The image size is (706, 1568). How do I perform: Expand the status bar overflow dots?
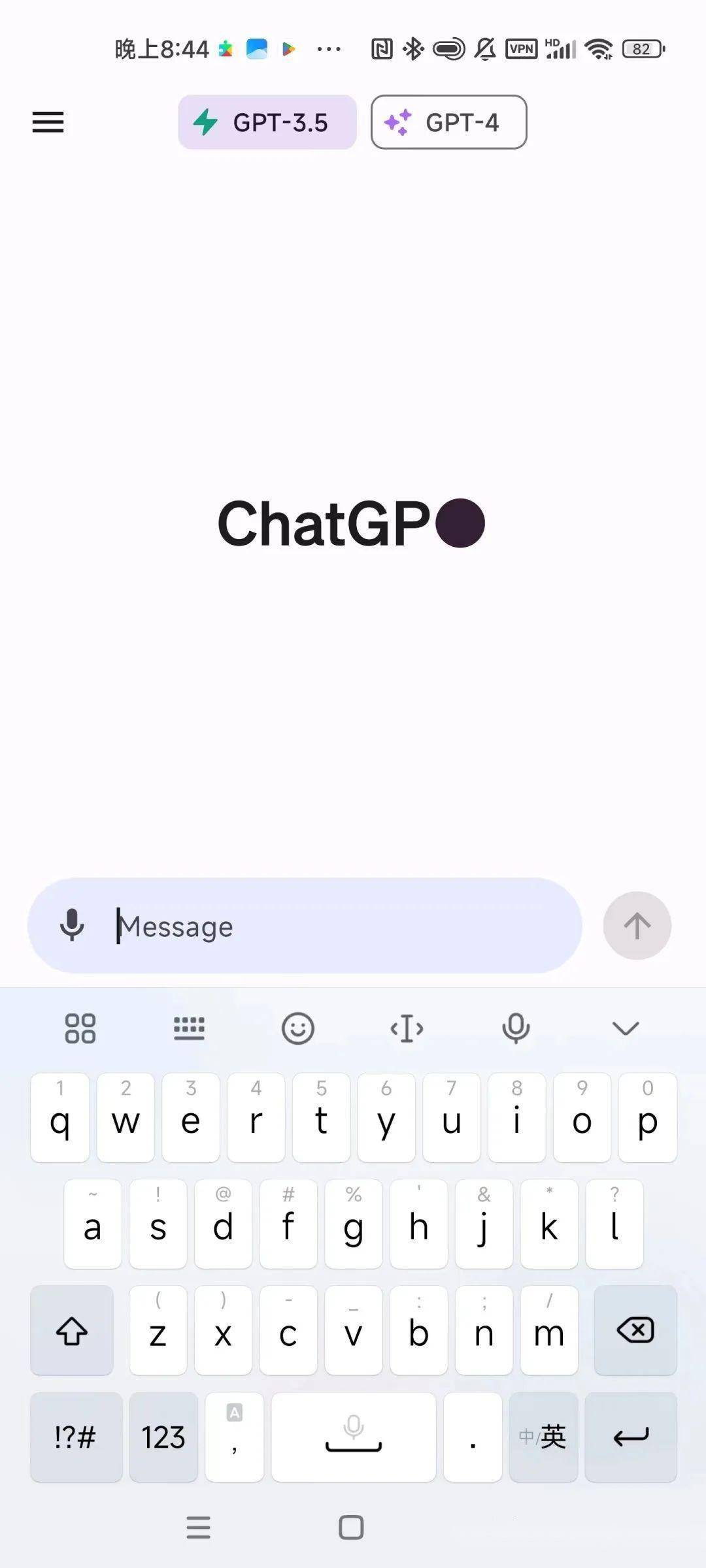329,49
